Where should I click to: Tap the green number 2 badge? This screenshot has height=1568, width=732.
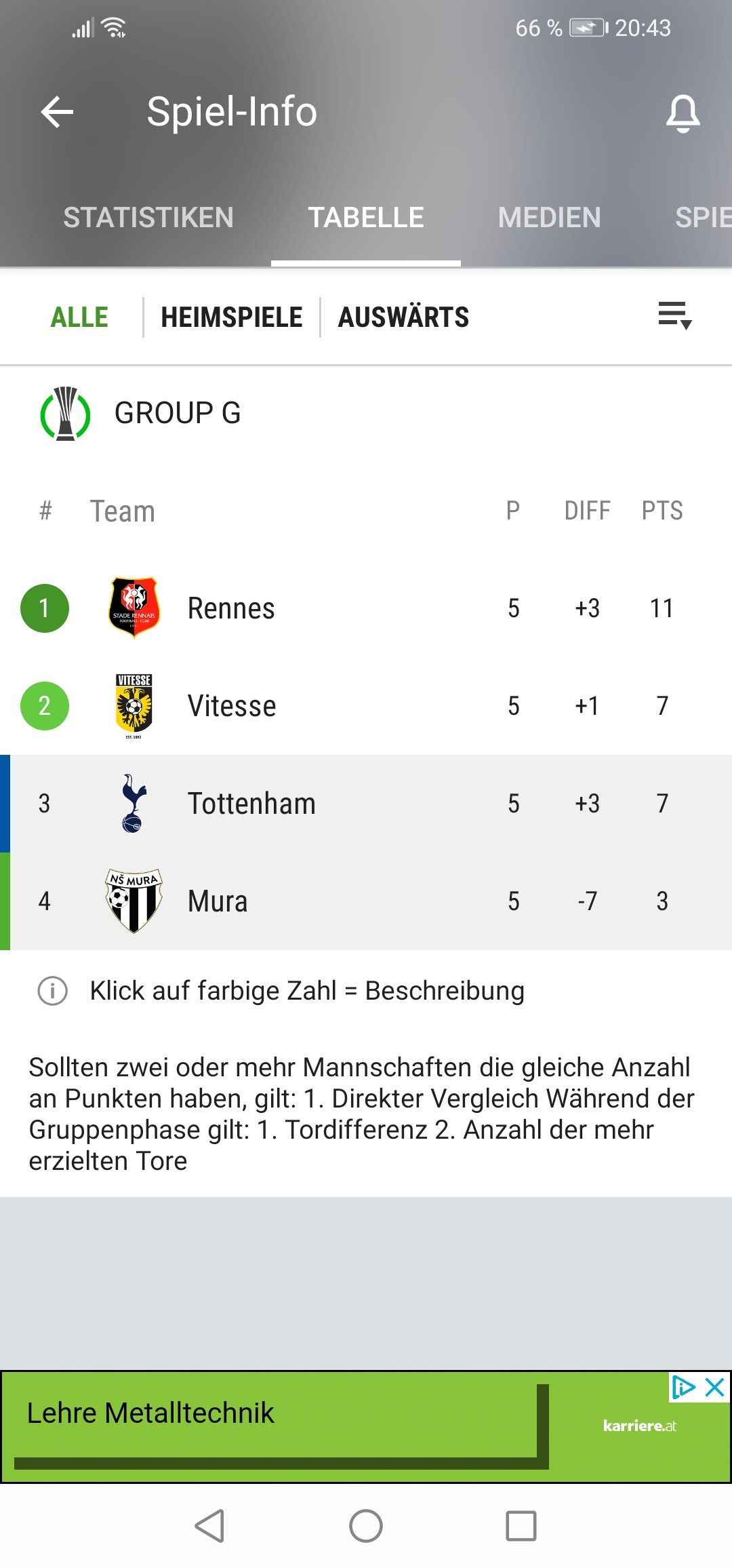pyautogui.click(x=45, y=706)
